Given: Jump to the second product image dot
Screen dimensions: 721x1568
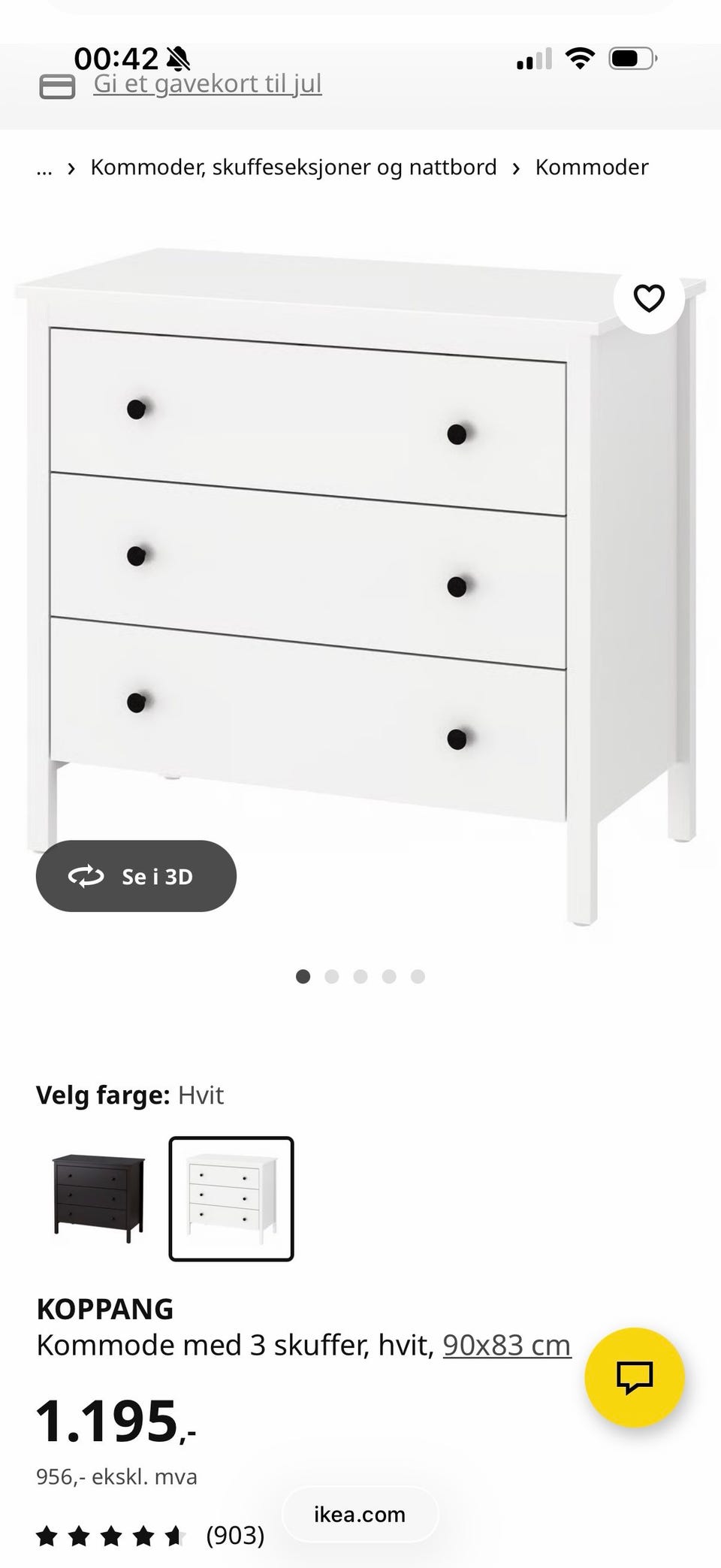Looking at the screenshot, I should pos(332,977).
